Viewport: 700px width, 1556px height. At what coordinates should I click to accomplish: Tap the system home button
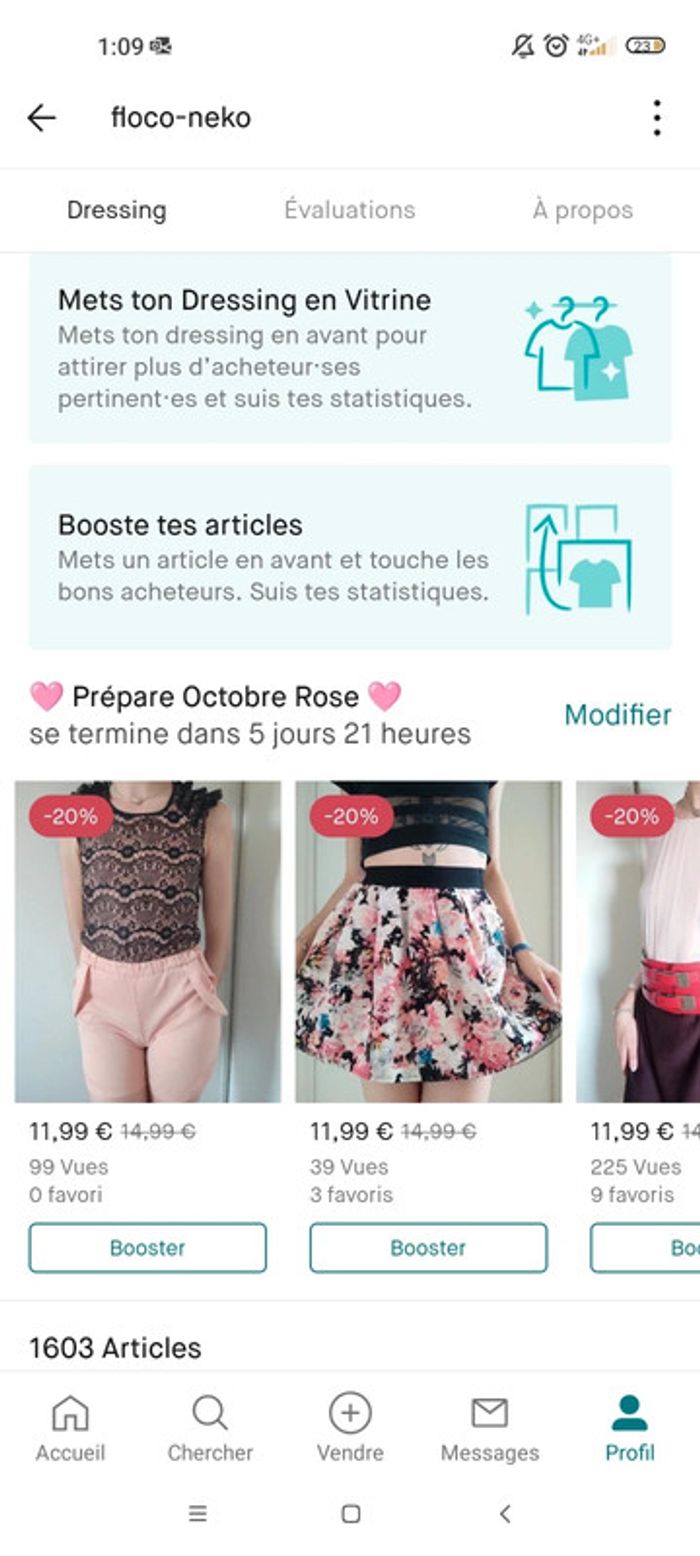click(350, 1514)
